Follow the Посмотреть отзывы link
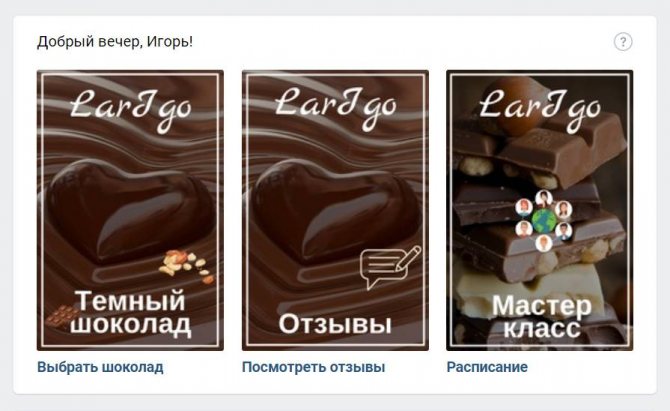670x411 pixels. (x=313, y=367)
